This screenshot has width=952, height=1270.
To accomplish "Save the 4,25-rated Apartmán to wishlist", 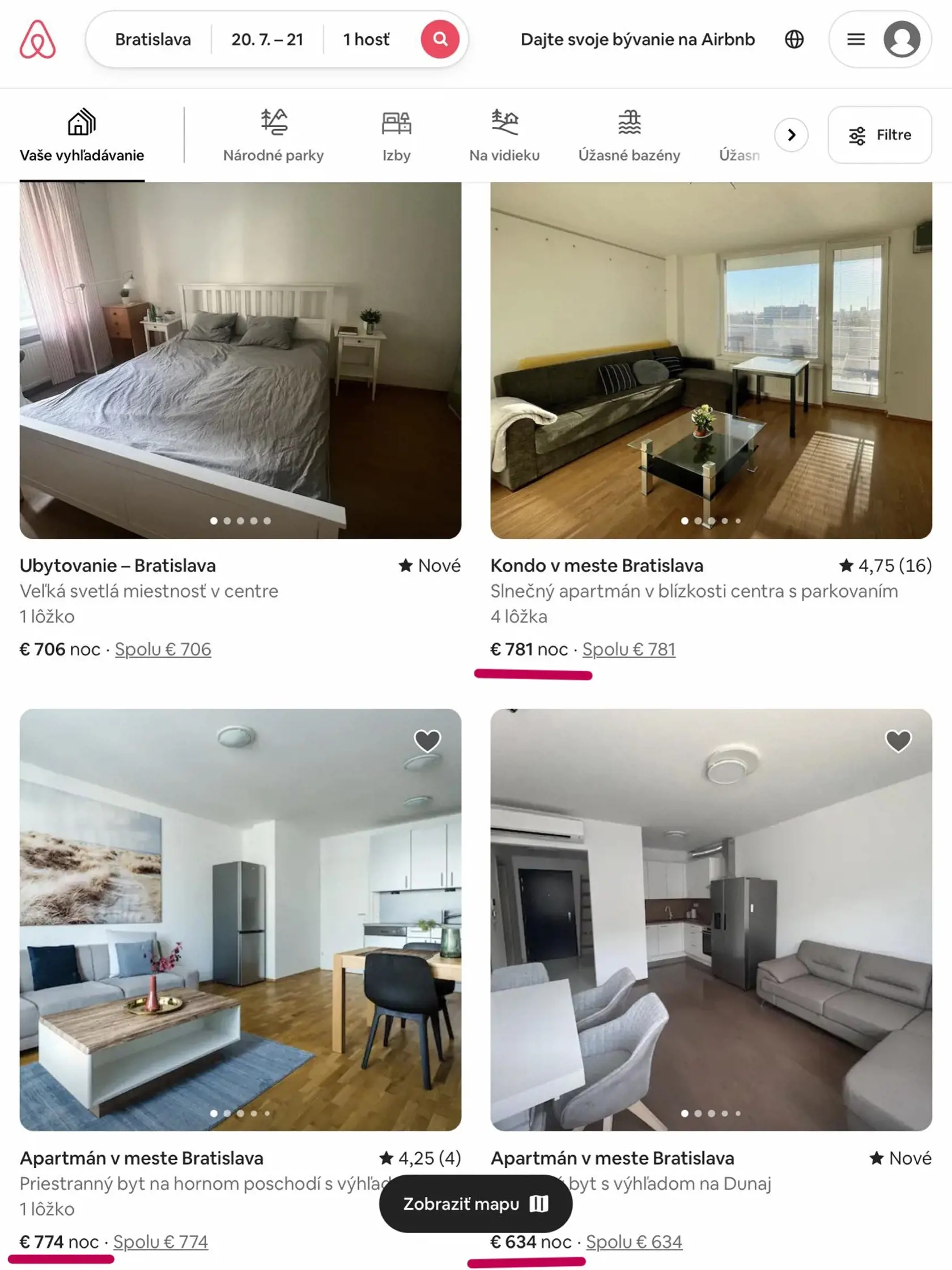I will coord(427,740).
